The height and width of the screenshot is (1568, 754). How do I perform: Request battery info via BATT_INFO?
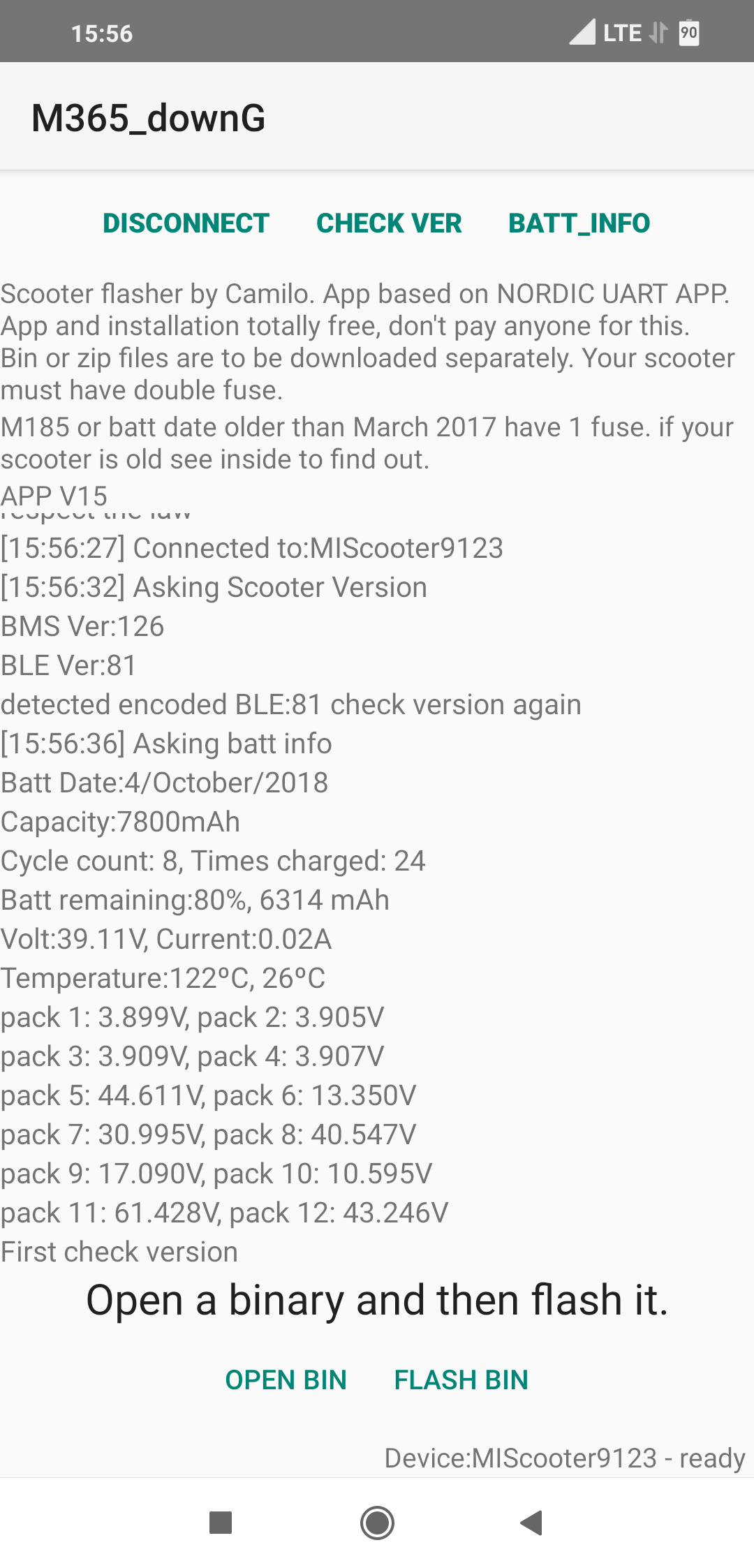click(x=579, y=223)
